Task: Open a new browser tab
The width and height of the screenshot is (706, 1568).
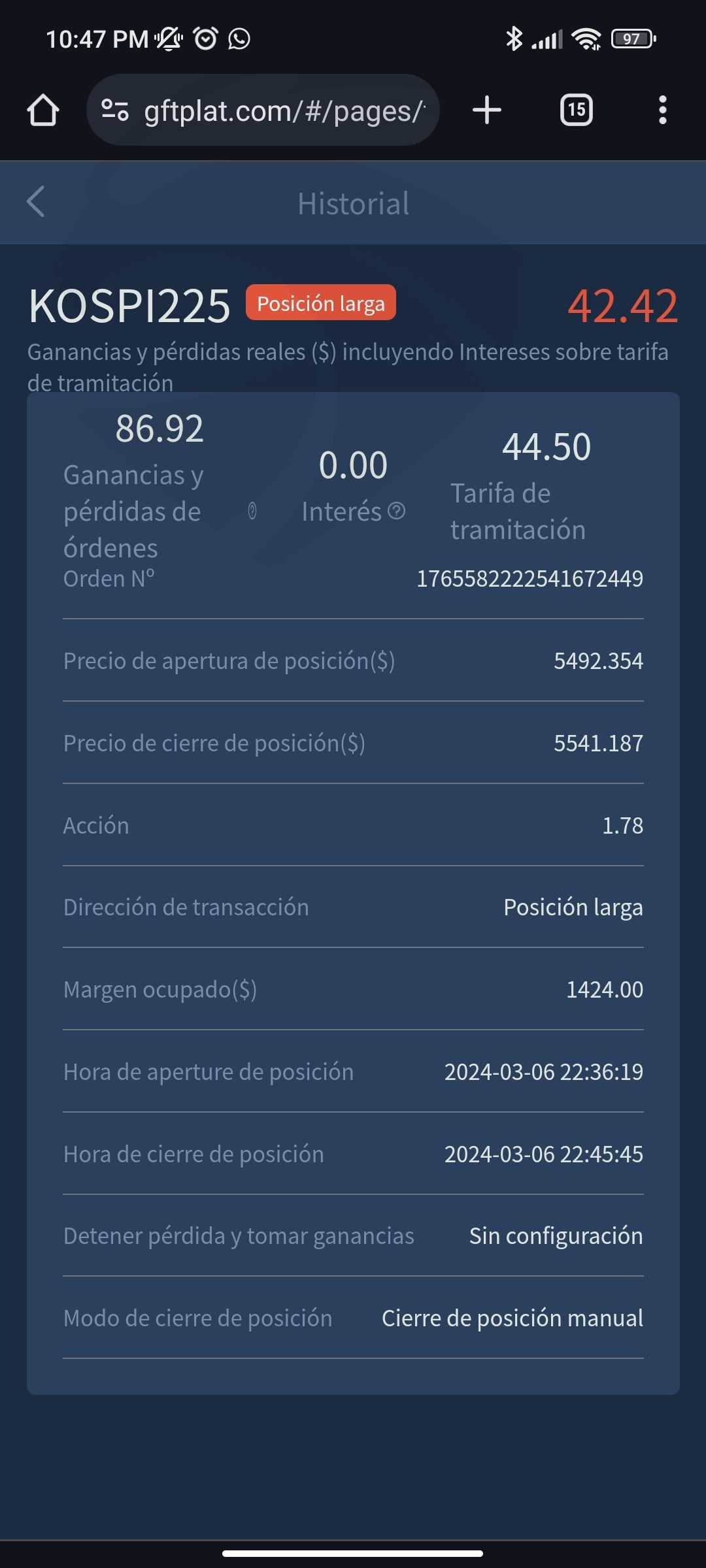Action: coord(487,110)
